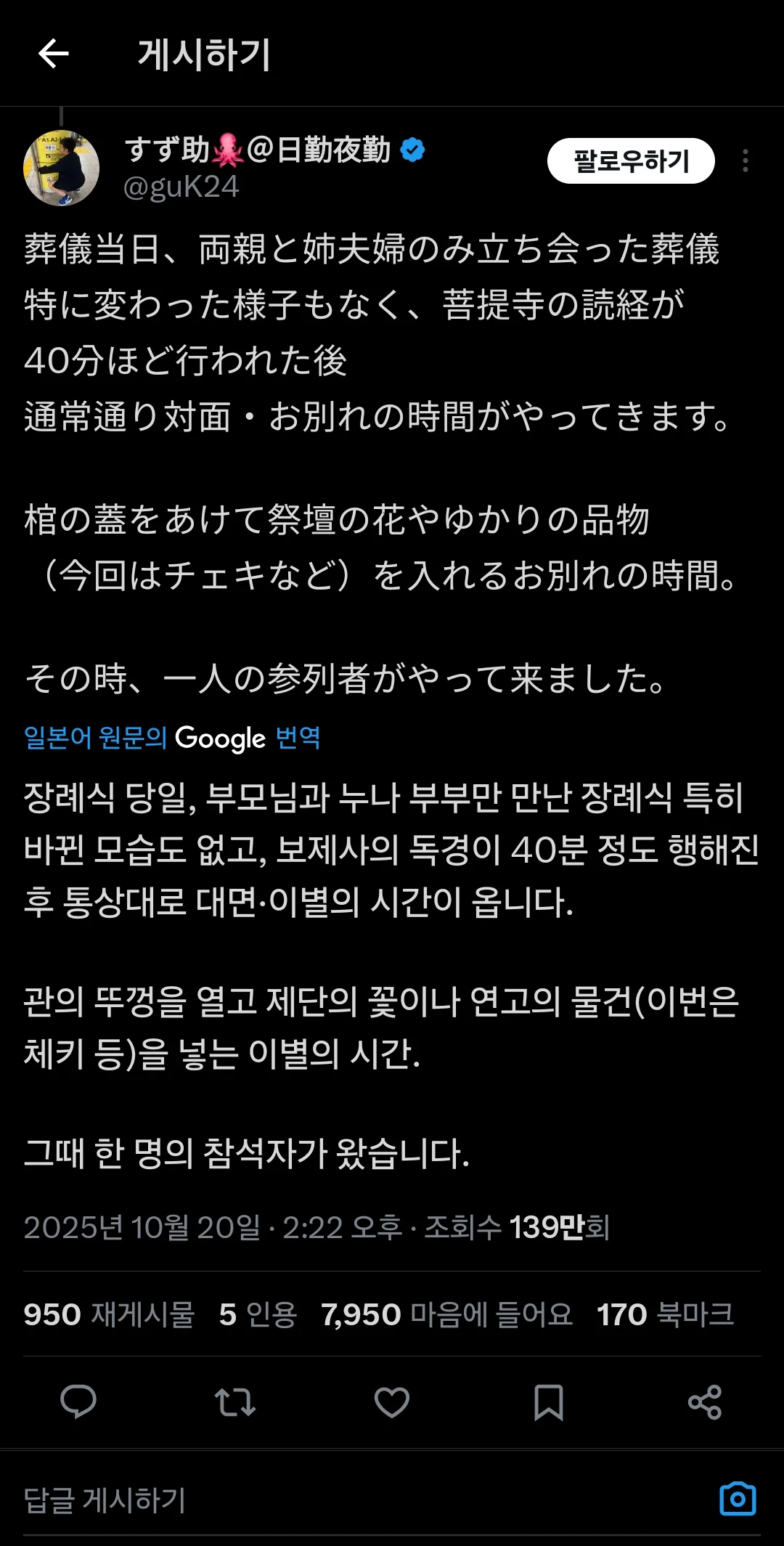Reply using the comment icon
This screenshot has height=1546, width=784.
point(78,1401)
